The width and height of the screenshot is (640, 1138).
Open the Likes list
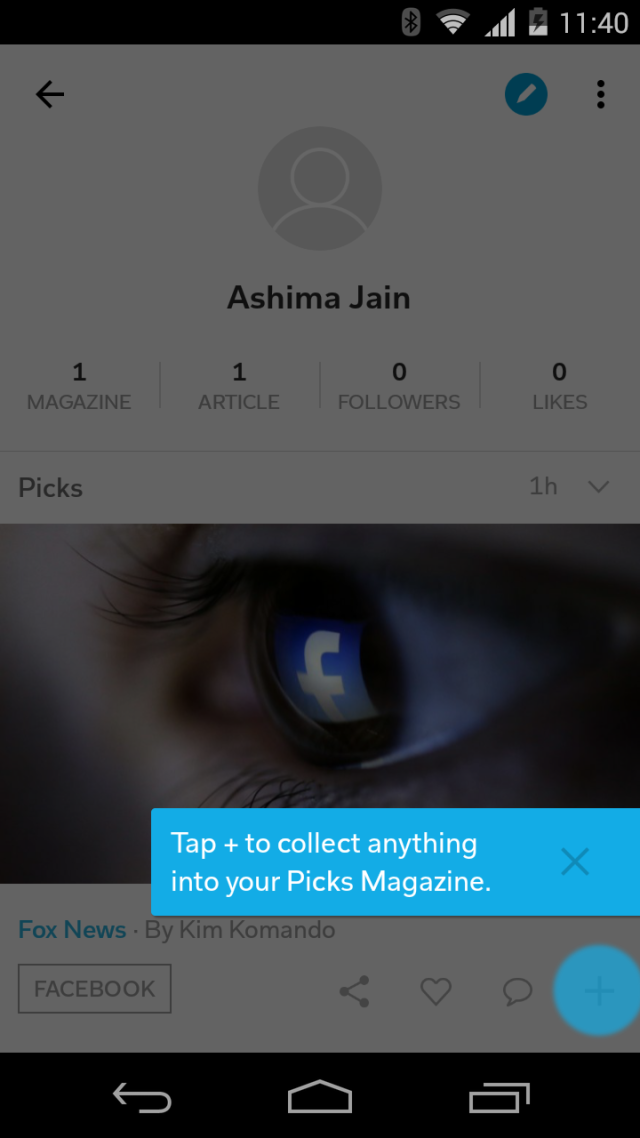[x=559, y=386]
